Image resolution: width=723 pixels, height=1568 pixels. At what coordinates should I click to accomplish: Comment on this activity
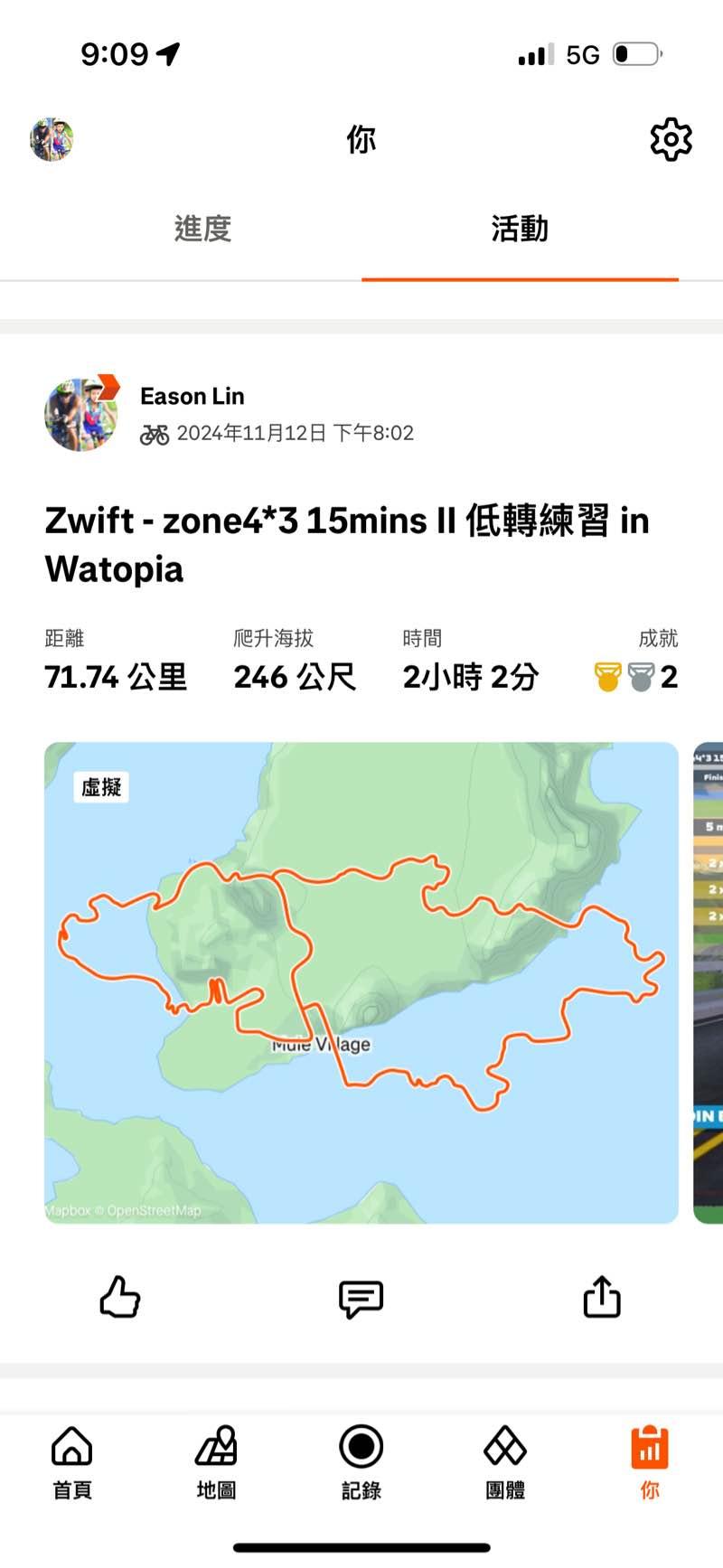click(x=361, y=1299)
